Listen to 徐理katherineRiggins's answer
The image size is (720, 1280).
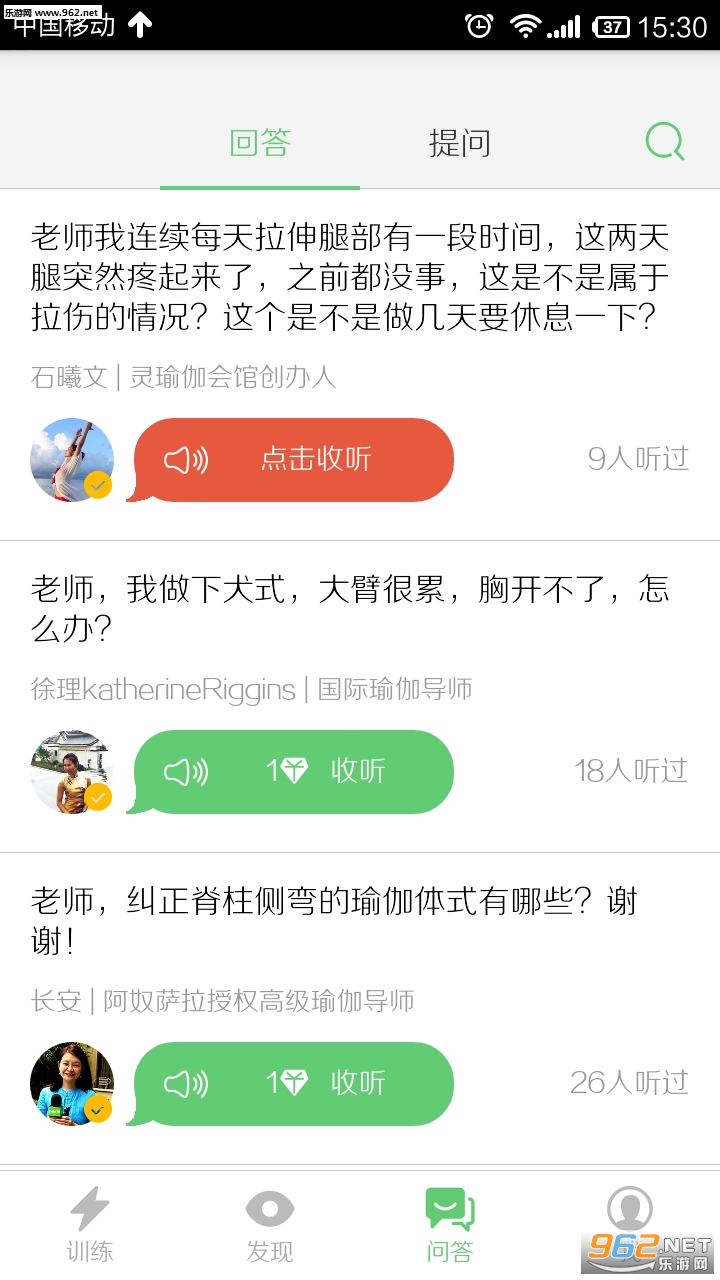pos(293,772)
